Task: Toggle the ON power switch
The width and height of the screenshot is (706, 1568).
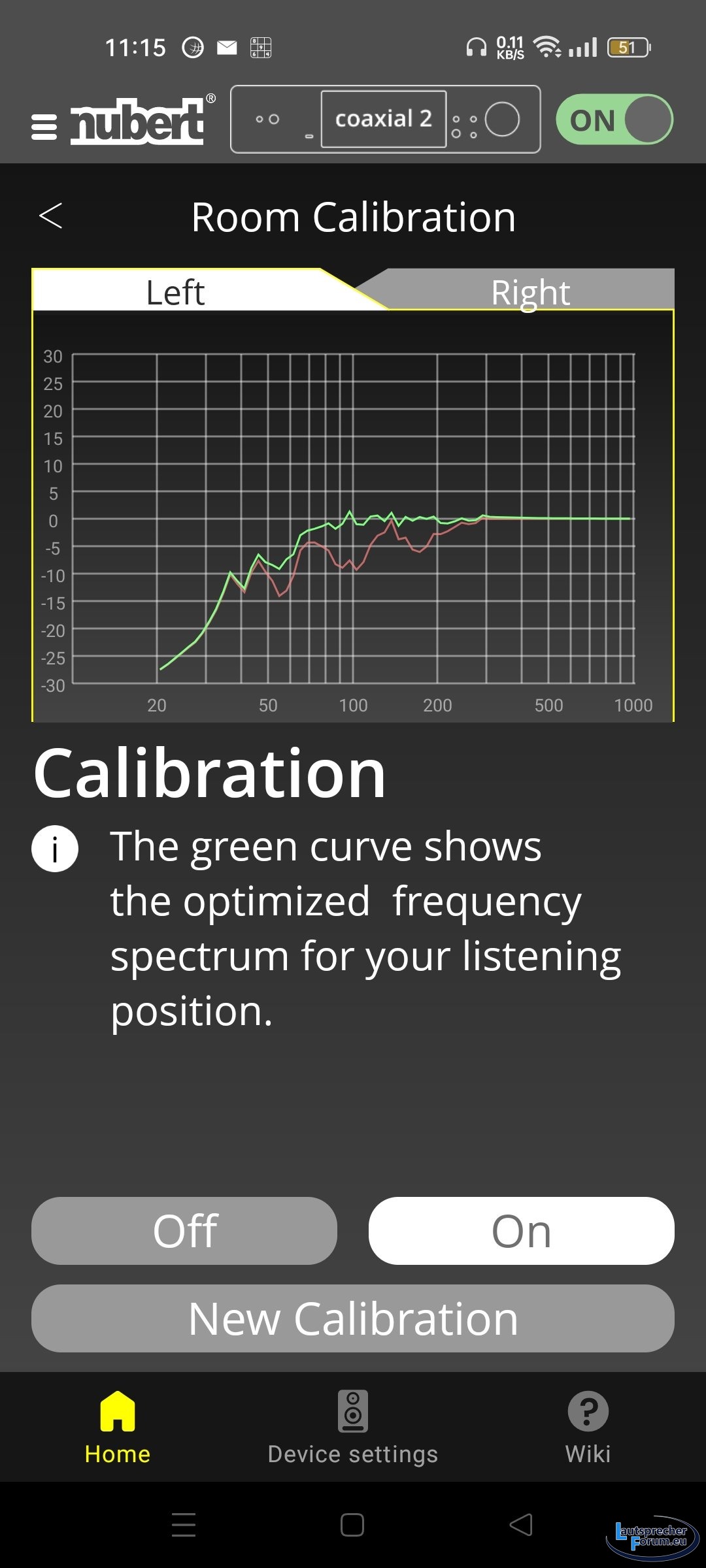Action: click(x=614, y=120)
